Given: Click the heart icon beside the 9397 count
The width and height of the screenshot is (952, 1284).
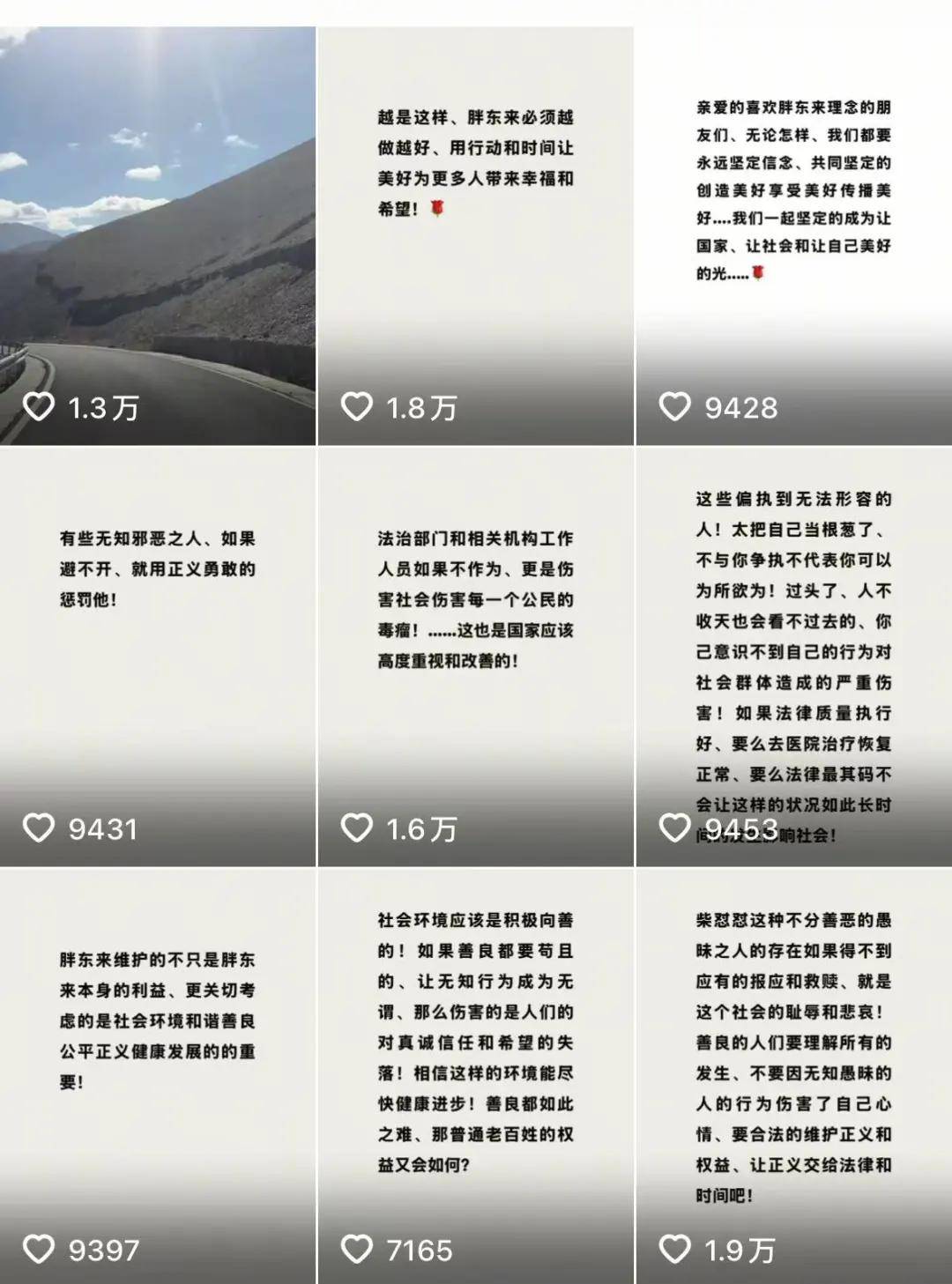Looking at the screenshot, I should [39, 1249].
